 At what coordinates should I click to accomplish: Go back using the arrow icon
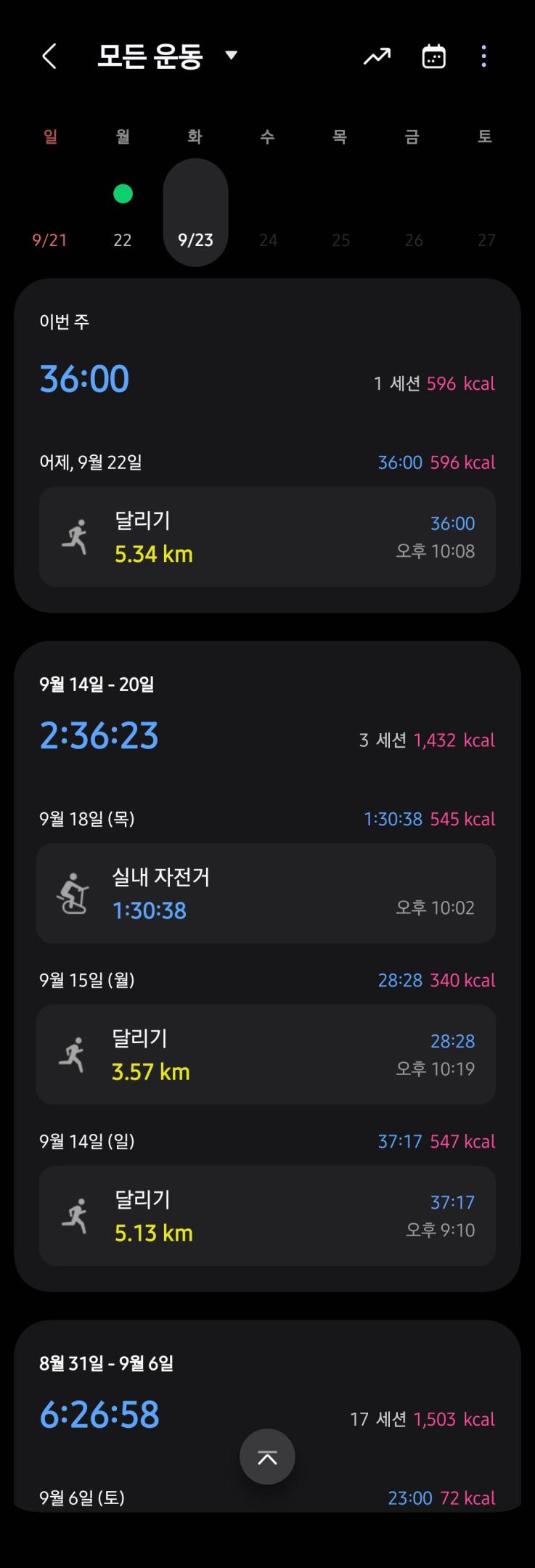(49, 56)
